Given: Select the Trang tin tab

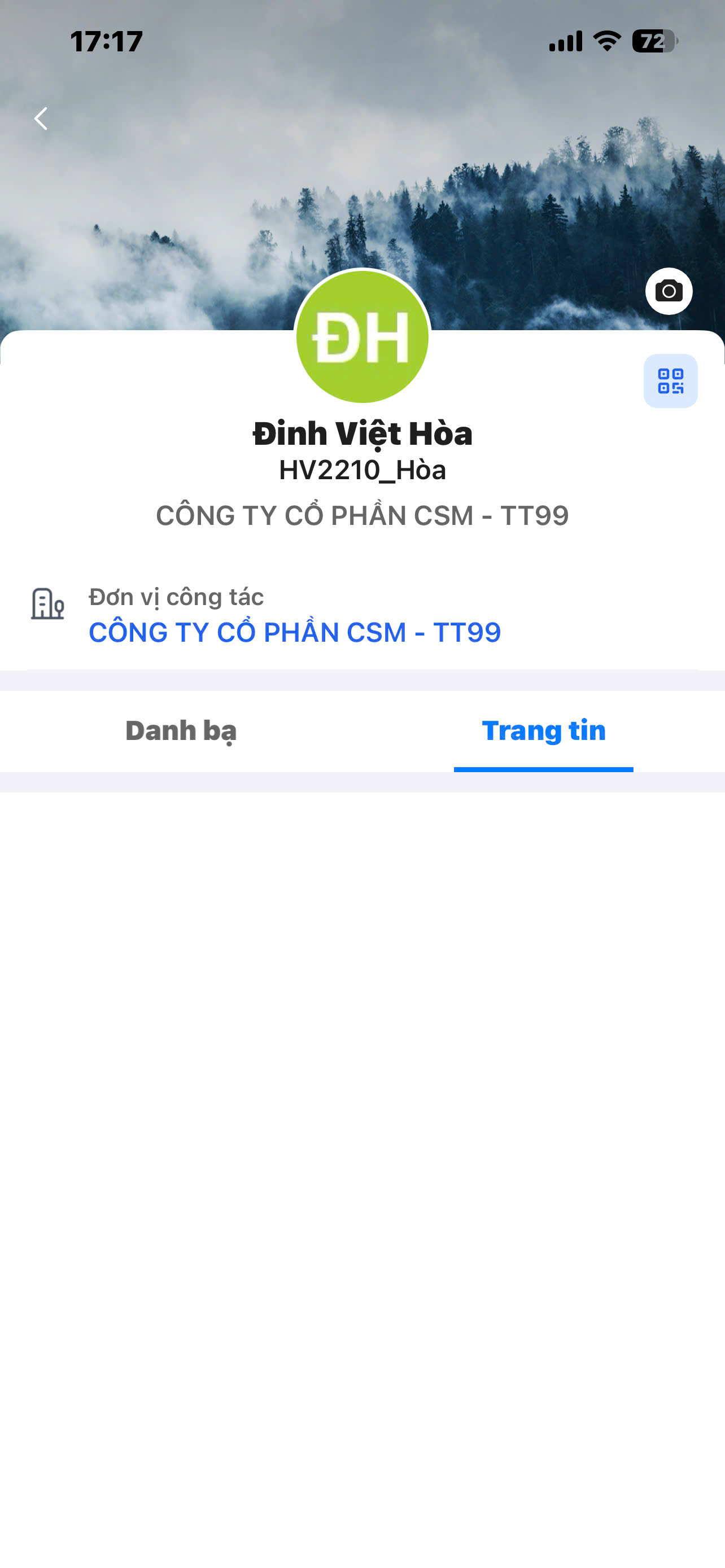Looking at the screenshot, I should (543, 730).
